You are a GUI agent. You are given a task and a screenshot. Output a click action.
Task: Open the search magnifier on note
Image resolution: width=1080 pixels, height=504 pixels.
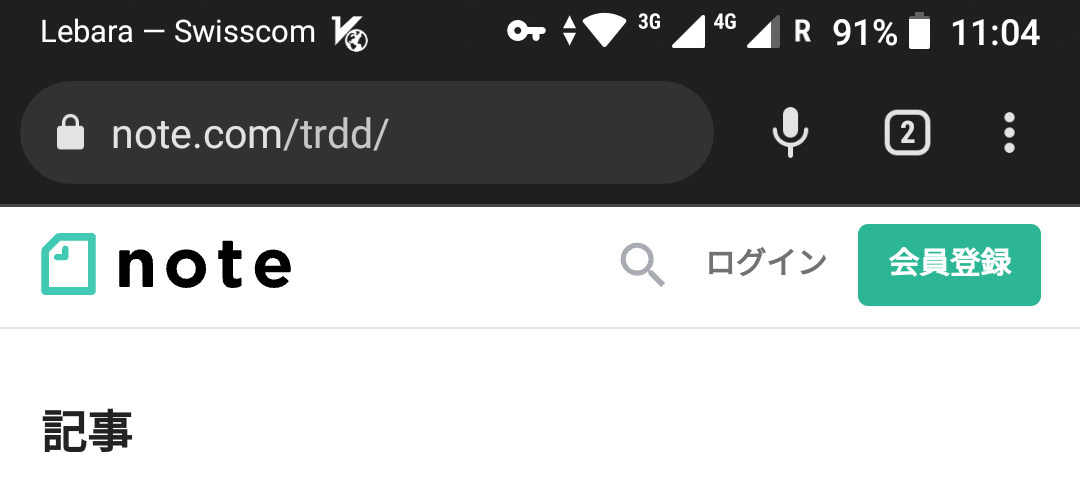pyautogui.click(x=642, y=265)
